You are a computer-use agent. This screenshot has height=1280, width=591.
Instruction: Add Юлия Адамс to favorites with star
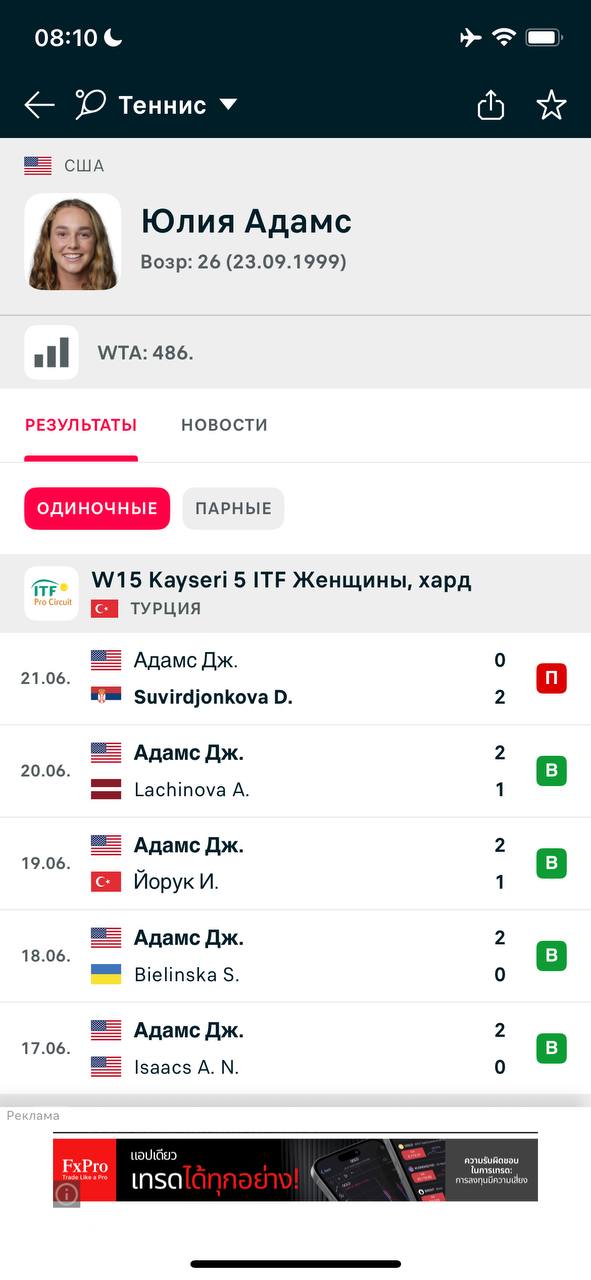coord(552,105)
